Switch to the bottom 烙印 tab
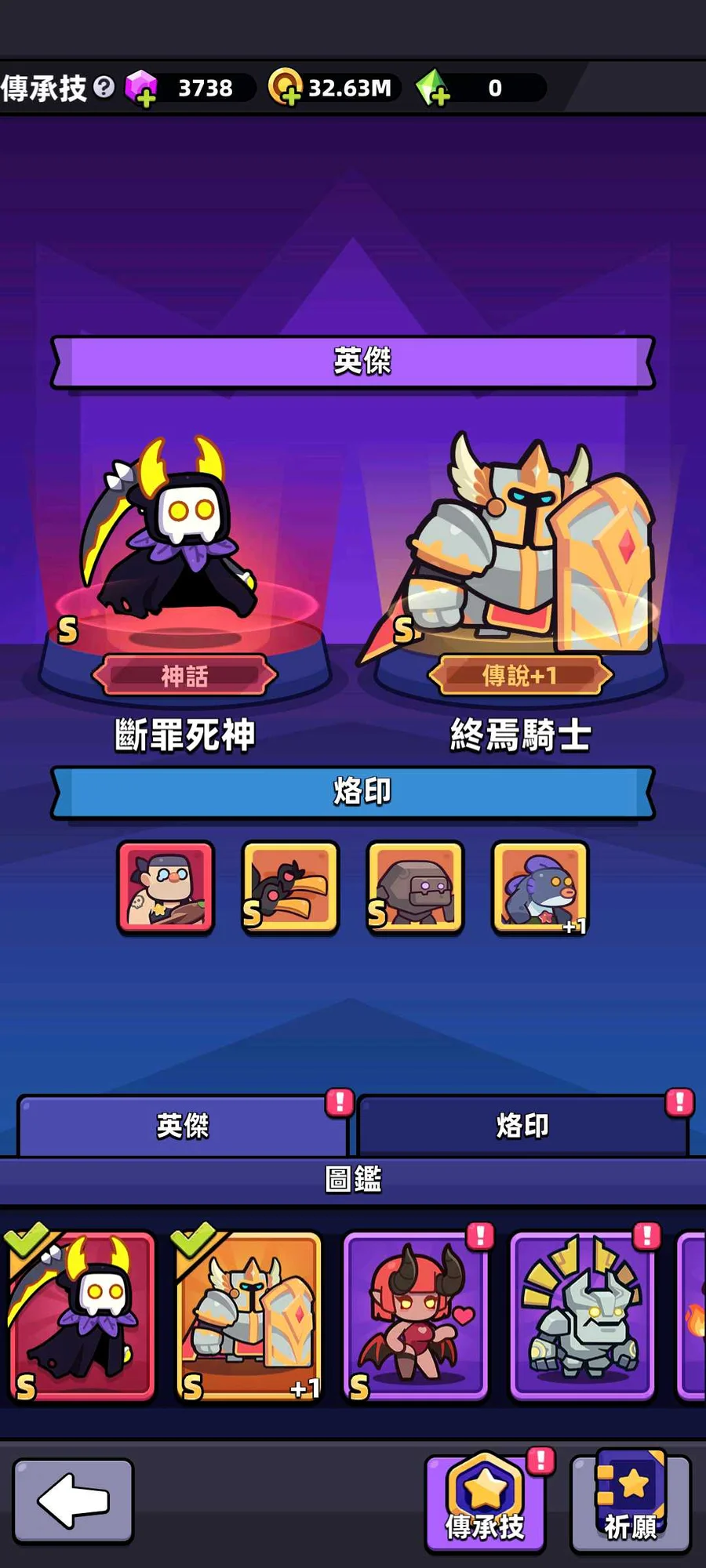706x1568 pixels. (x=522, y=1126)
